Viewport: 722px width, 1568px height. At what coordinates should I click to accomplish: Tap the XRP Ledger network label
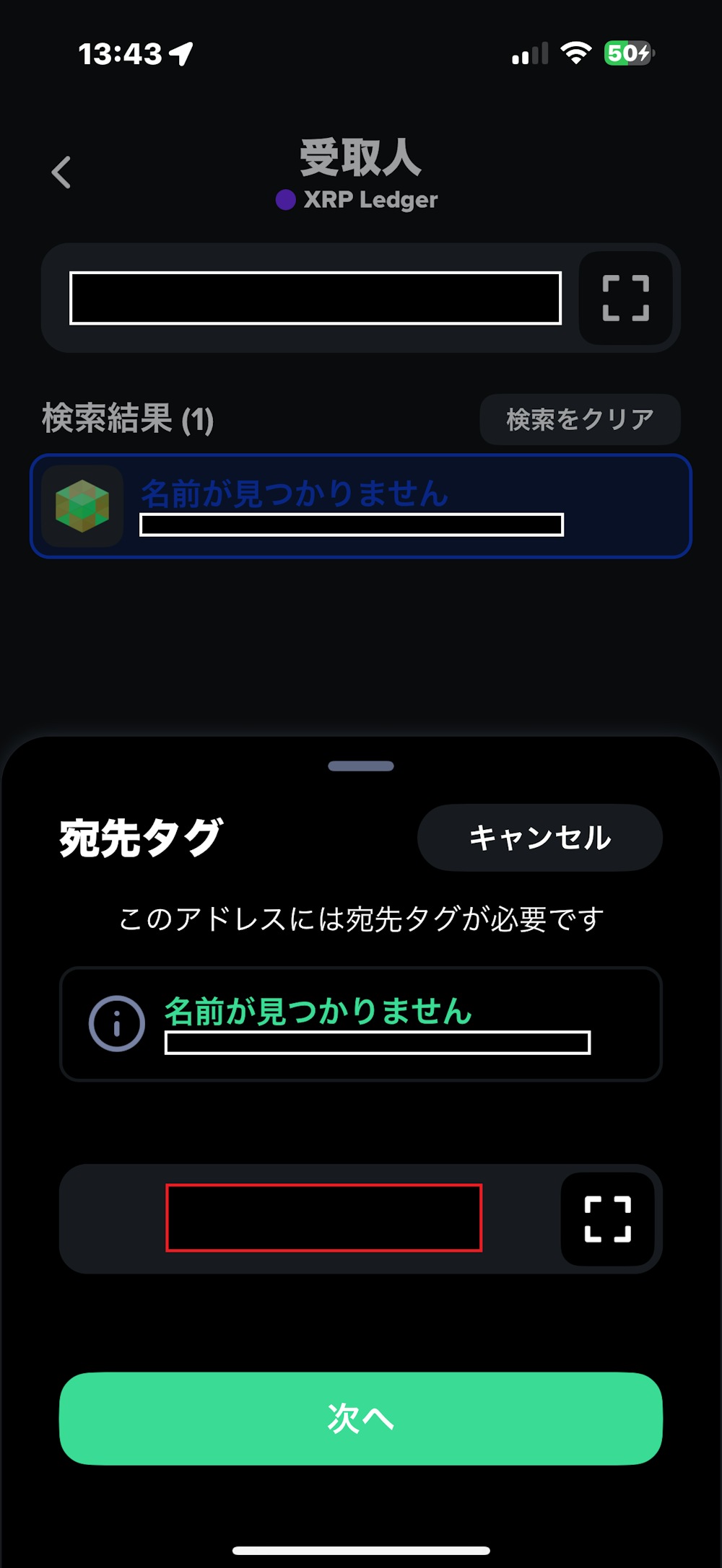(x=361, y=200)
